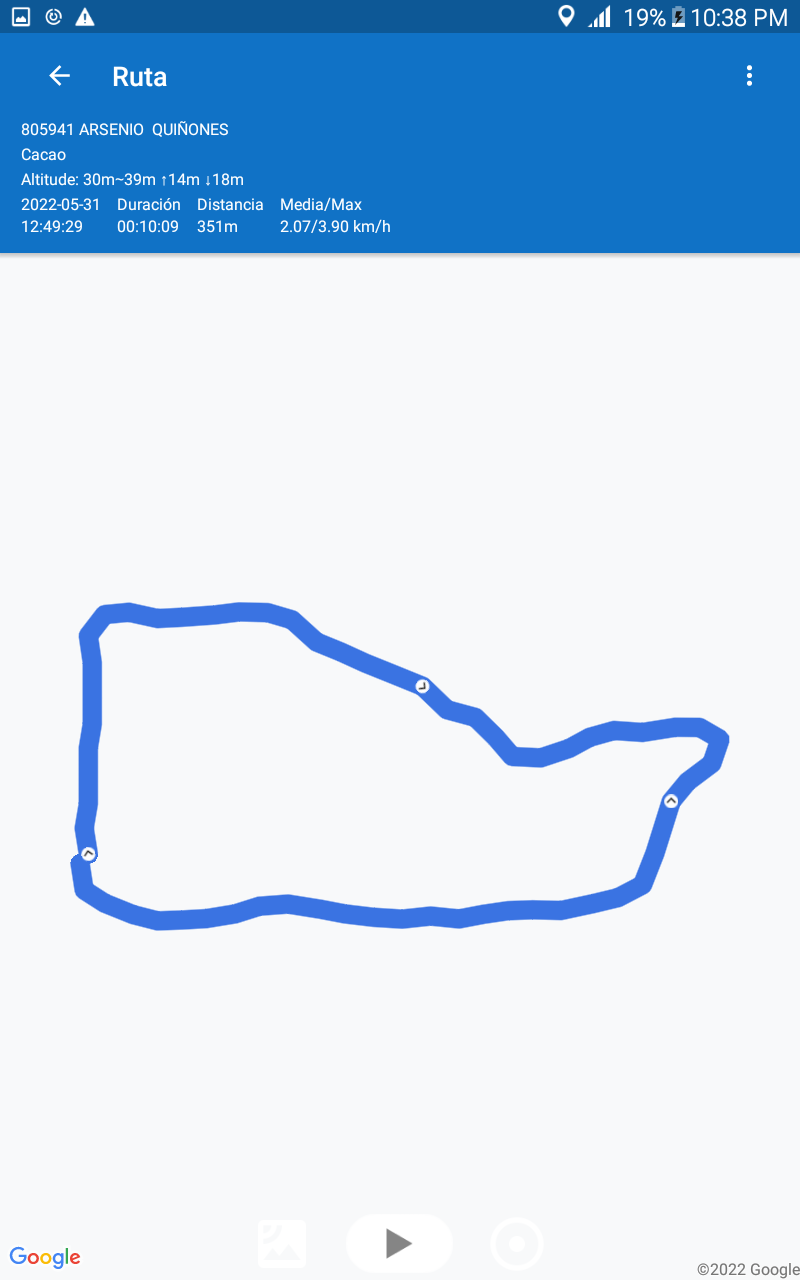The image size is (800, 1280).
Task: Tap the map layer picture icon
Action: click(x=282, y=1244)
